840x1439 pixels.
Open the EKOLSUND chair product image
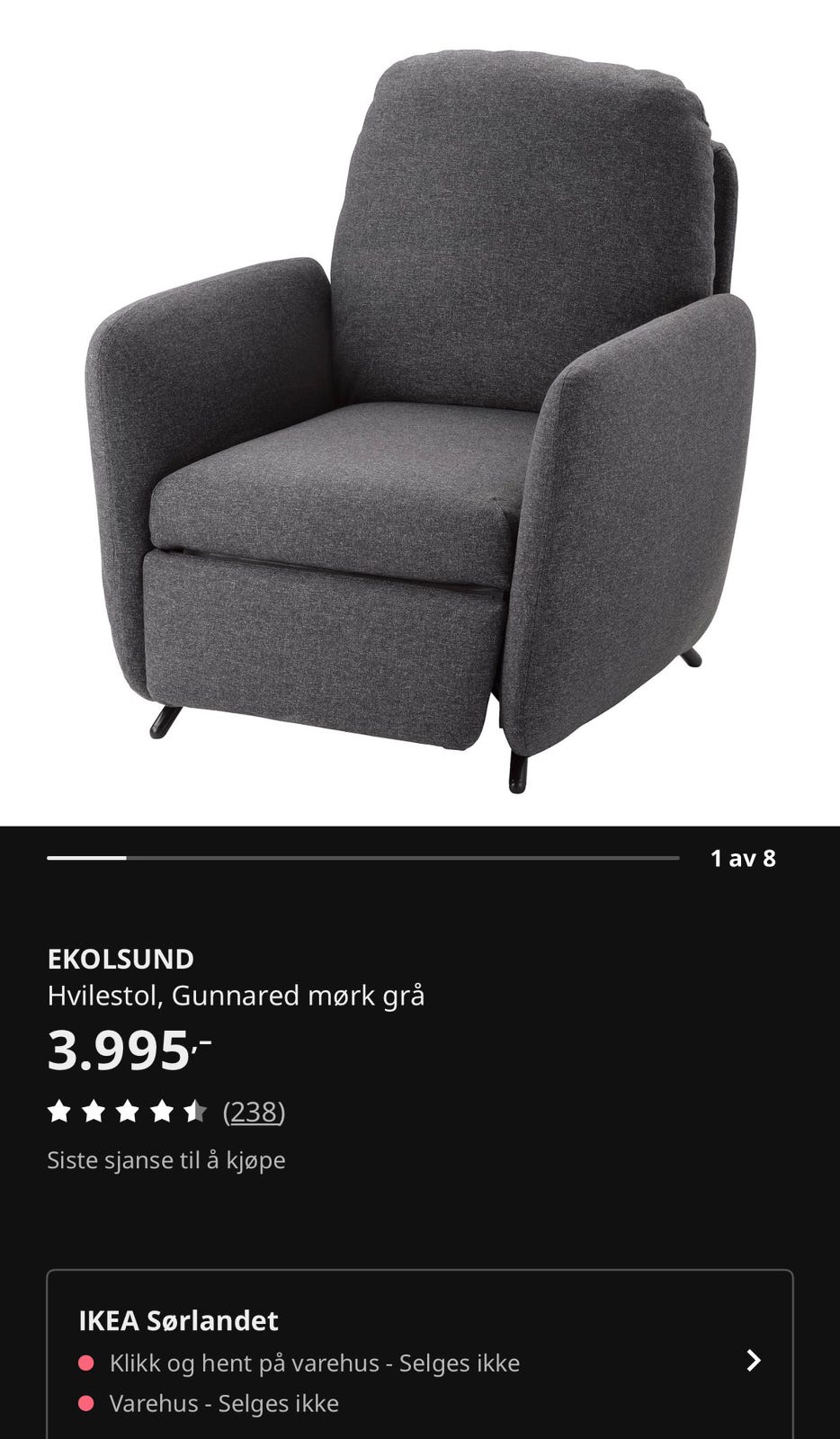(420, 414)
